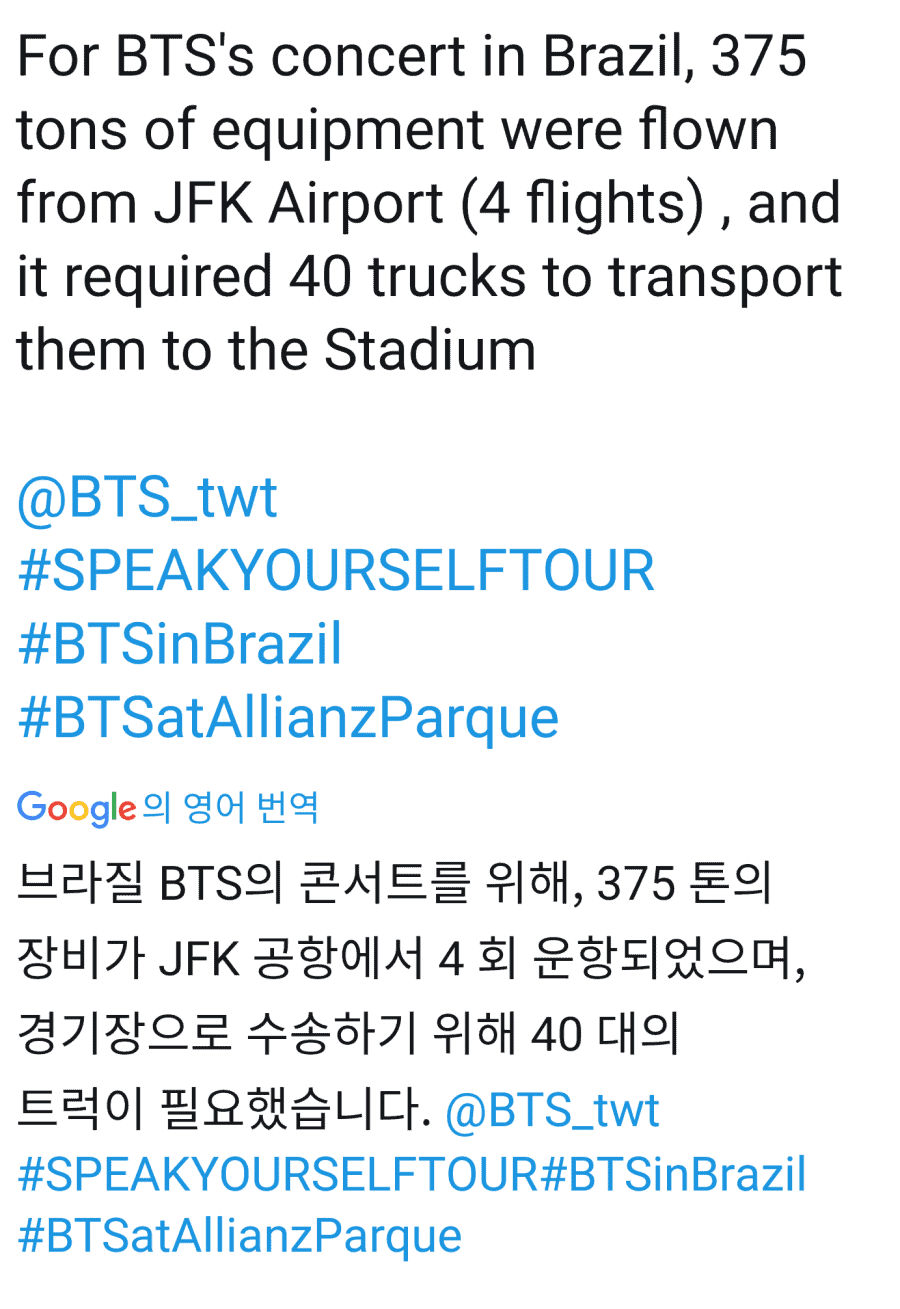Open #BTSatAllianzParque hashtag in the Korean translation
900x1309 pixels.
click(x=240, y=1236)
